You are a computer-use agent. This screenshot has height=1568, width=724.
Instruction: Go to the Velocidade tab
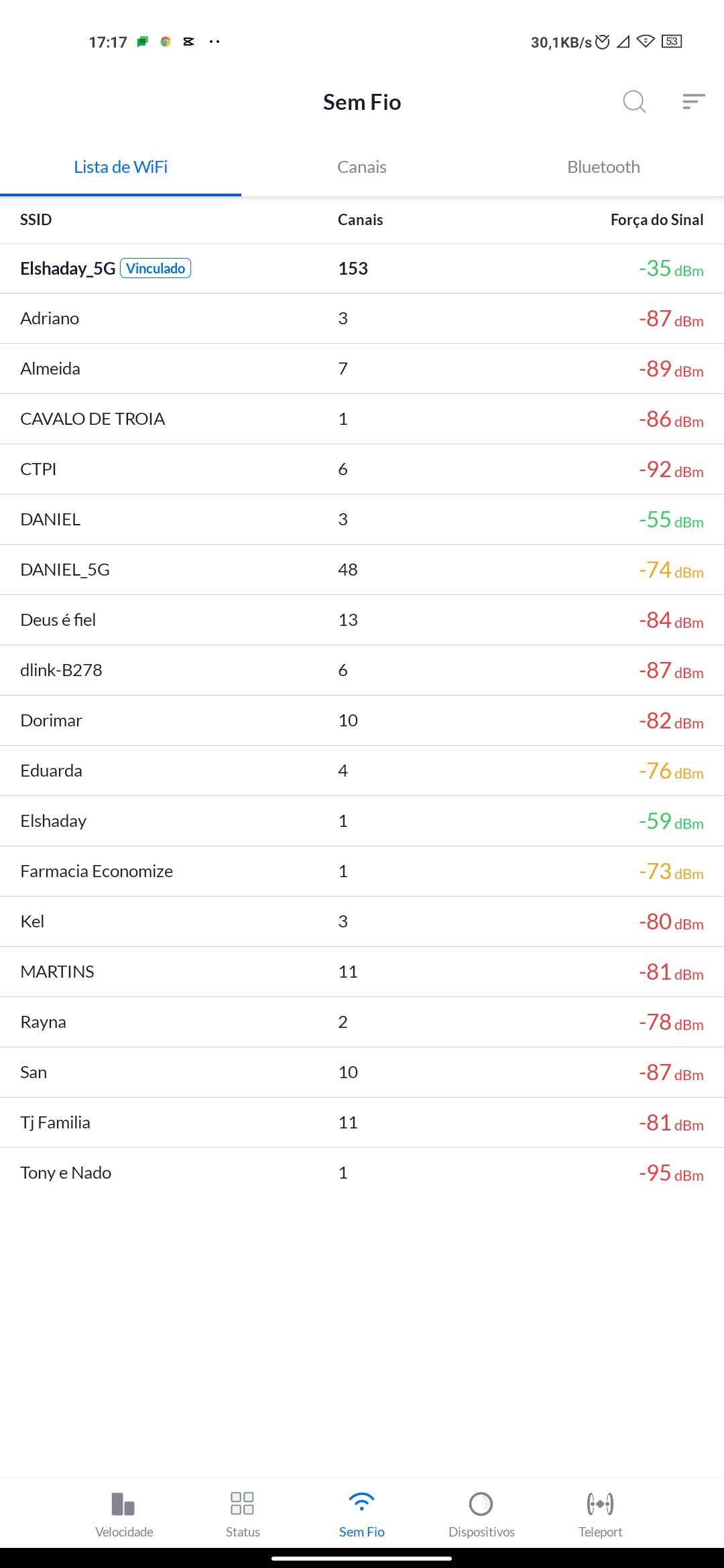[x=124, y=1514]
